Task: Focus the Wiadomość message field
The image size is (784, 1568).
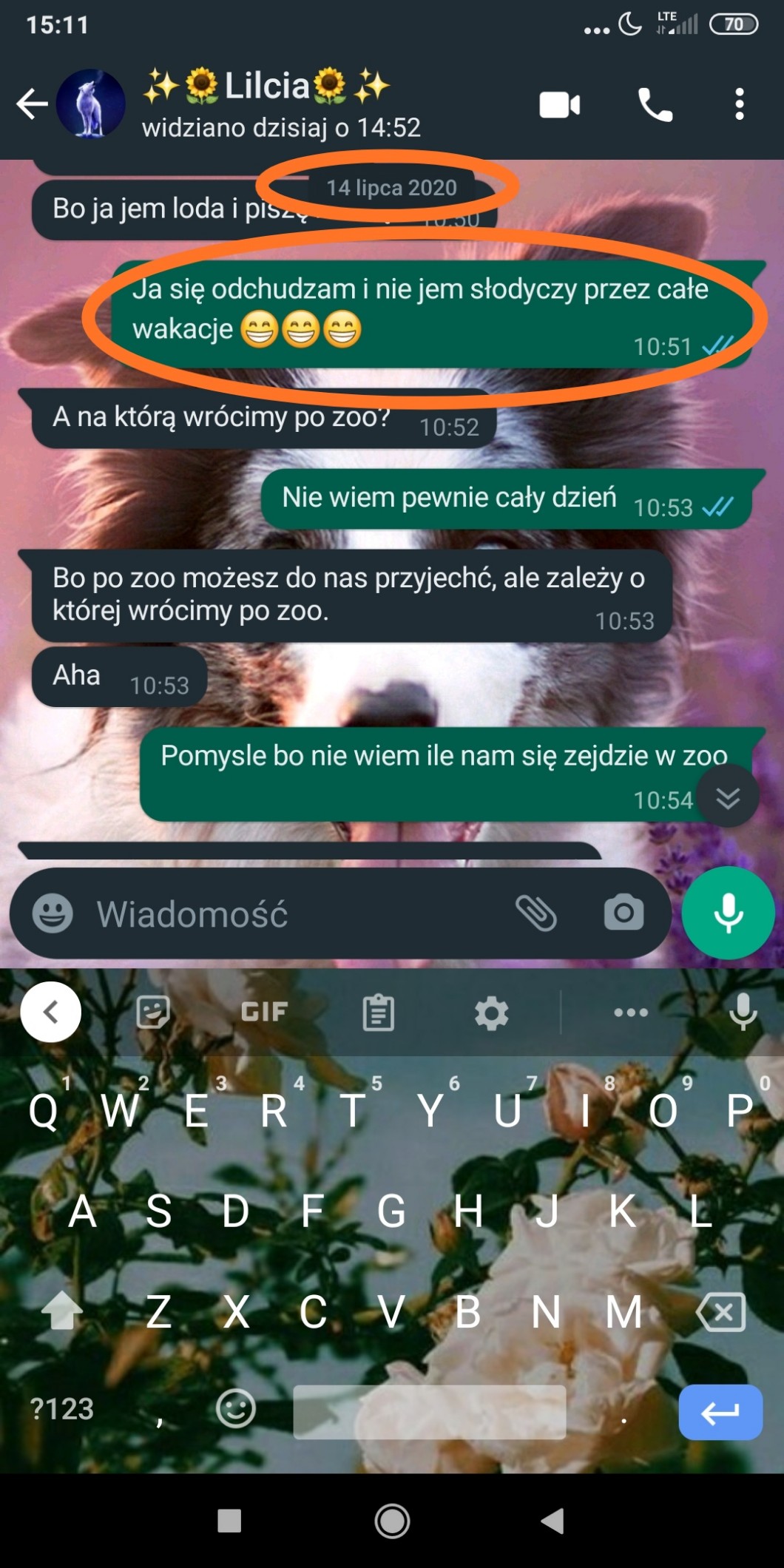Action: point(296,914)
